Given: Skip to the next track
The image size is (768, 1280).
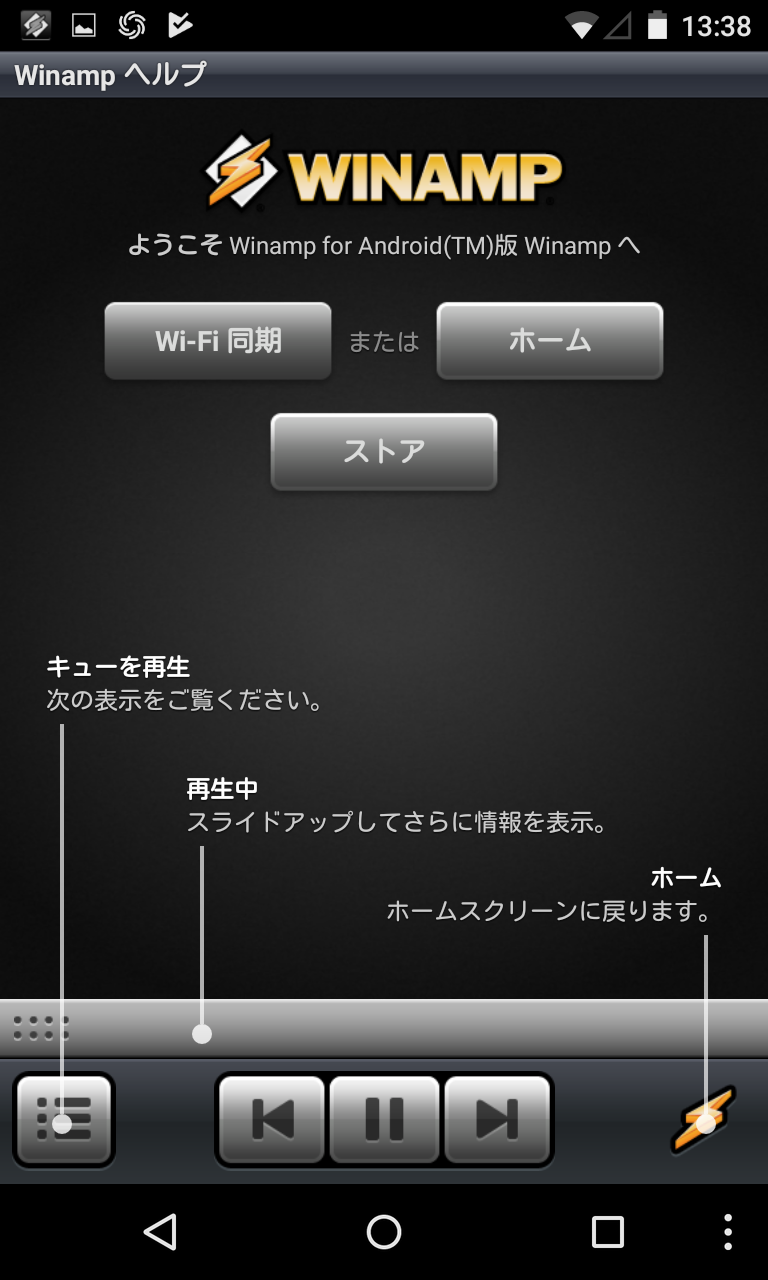Looking at the screenshot, I should (498, 1121).
